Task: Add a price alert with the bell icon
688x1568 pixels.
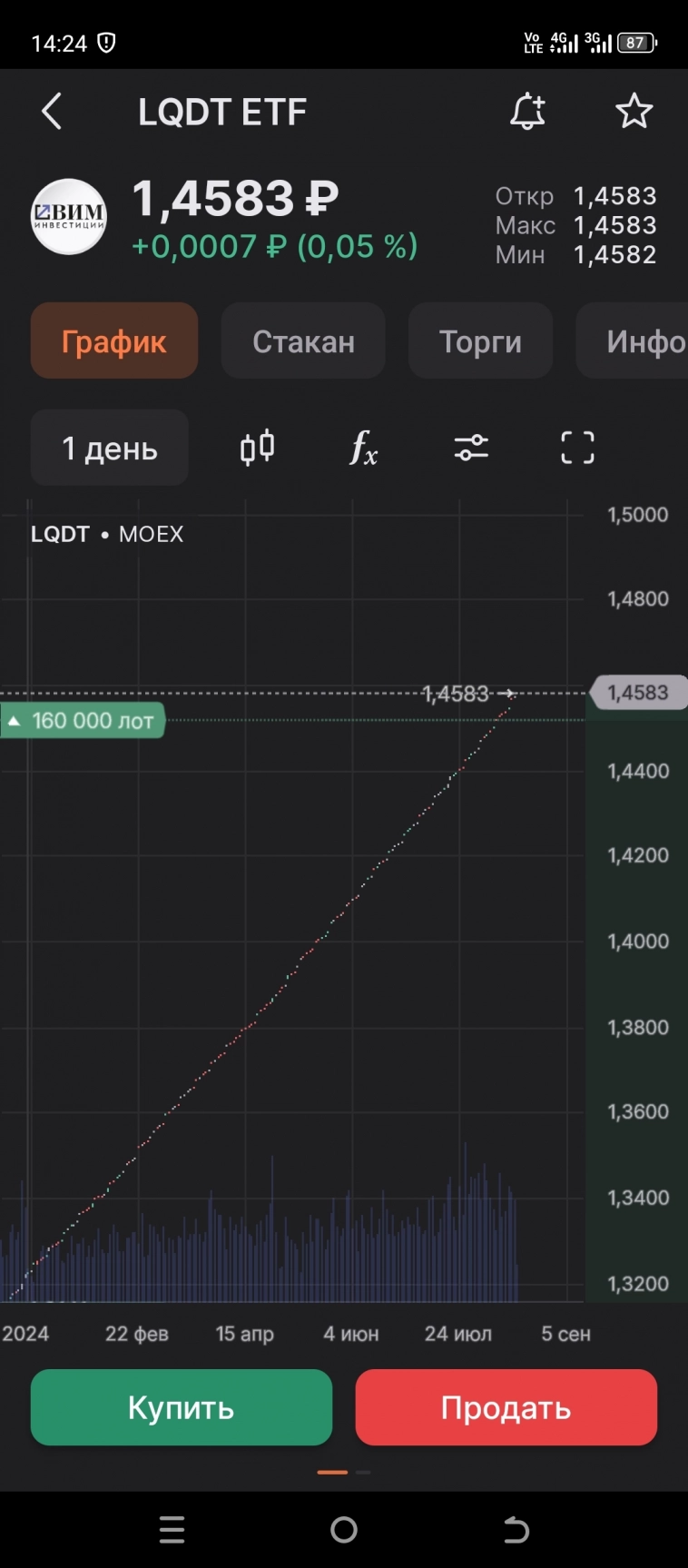Action: coord(527,112)
